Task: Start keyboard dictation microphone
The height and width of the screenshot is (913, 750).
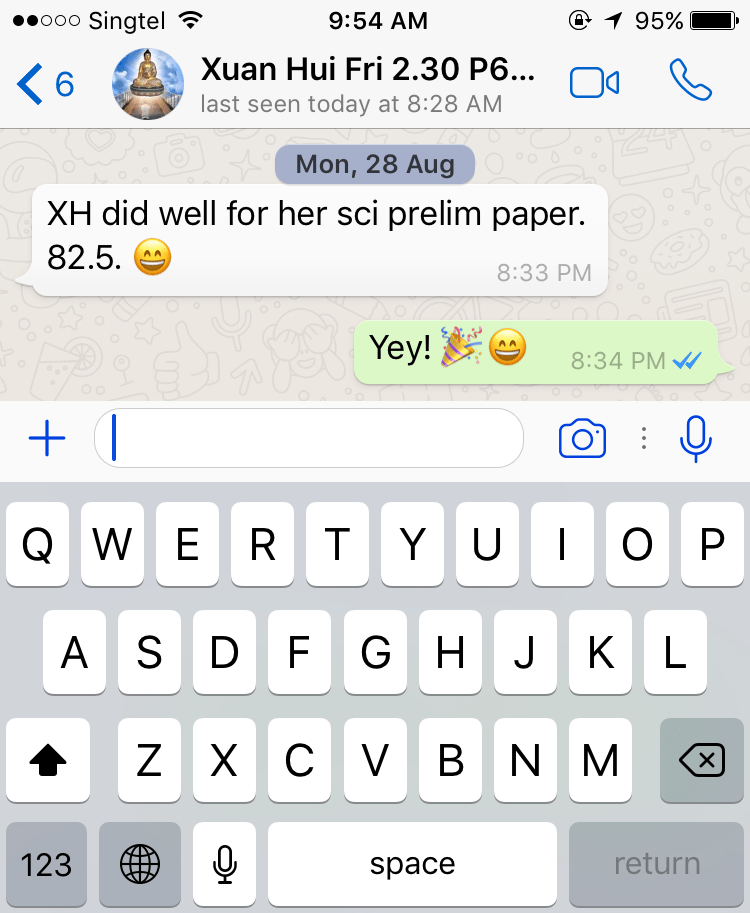Action: pos(225,864)
